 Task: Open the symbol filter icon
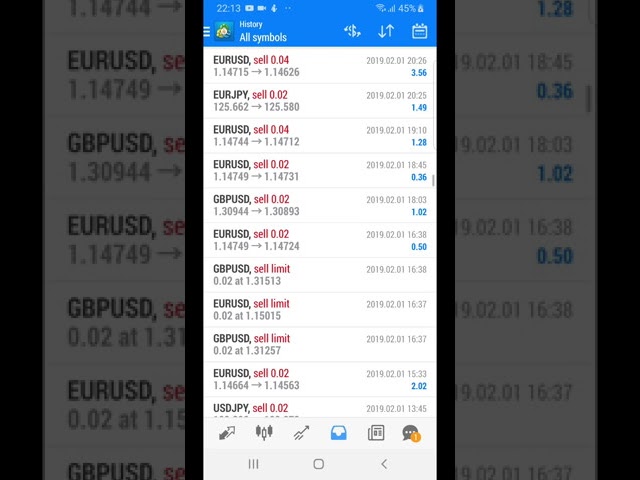pyautogui.click(x=352, y=31)
